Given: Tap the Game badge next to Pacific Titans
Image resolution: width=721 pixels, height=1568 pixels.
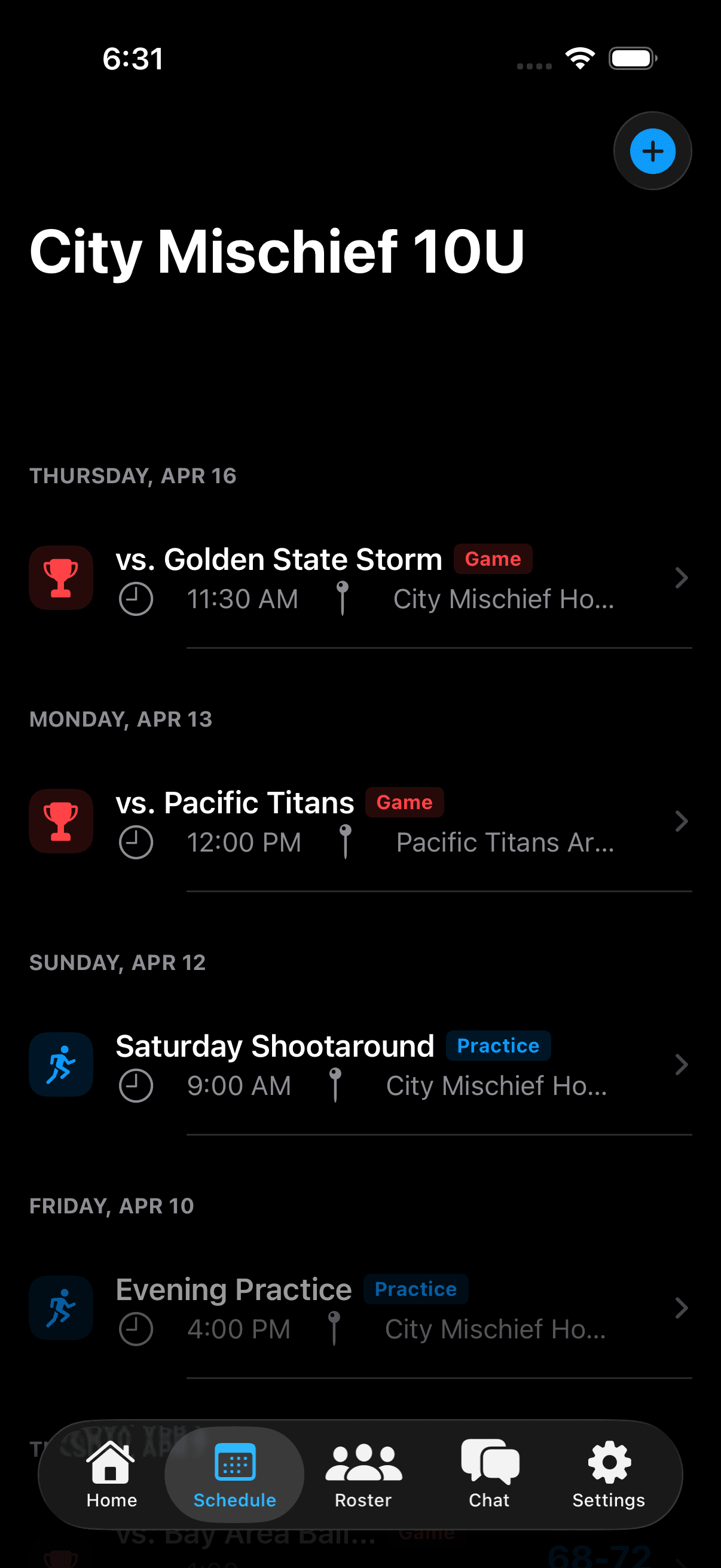Looking at the screenshot, I should [404, 803].
